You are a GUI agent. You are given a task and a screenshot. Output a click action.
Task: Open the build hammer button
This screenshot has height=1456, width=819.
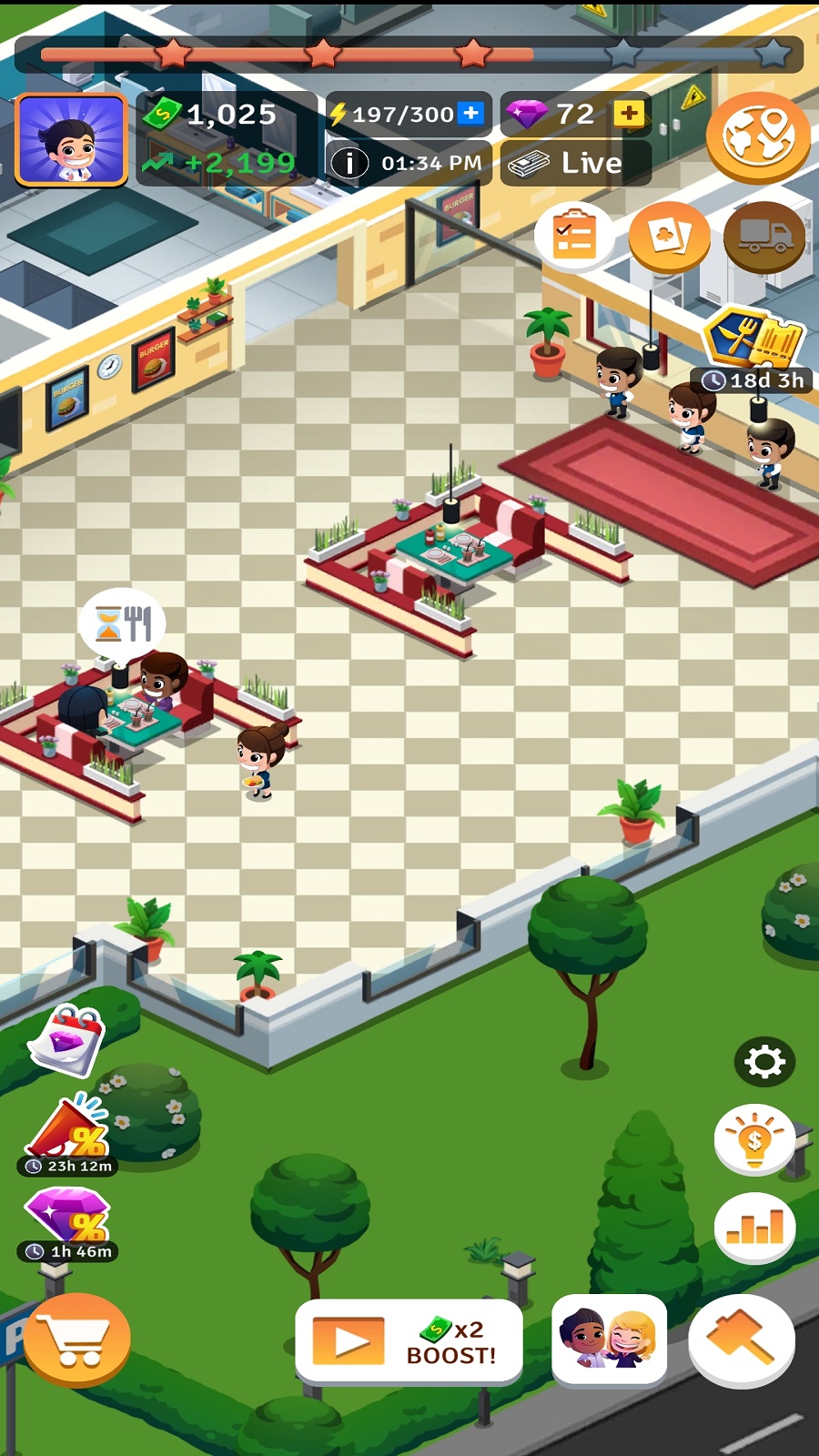742,1340
